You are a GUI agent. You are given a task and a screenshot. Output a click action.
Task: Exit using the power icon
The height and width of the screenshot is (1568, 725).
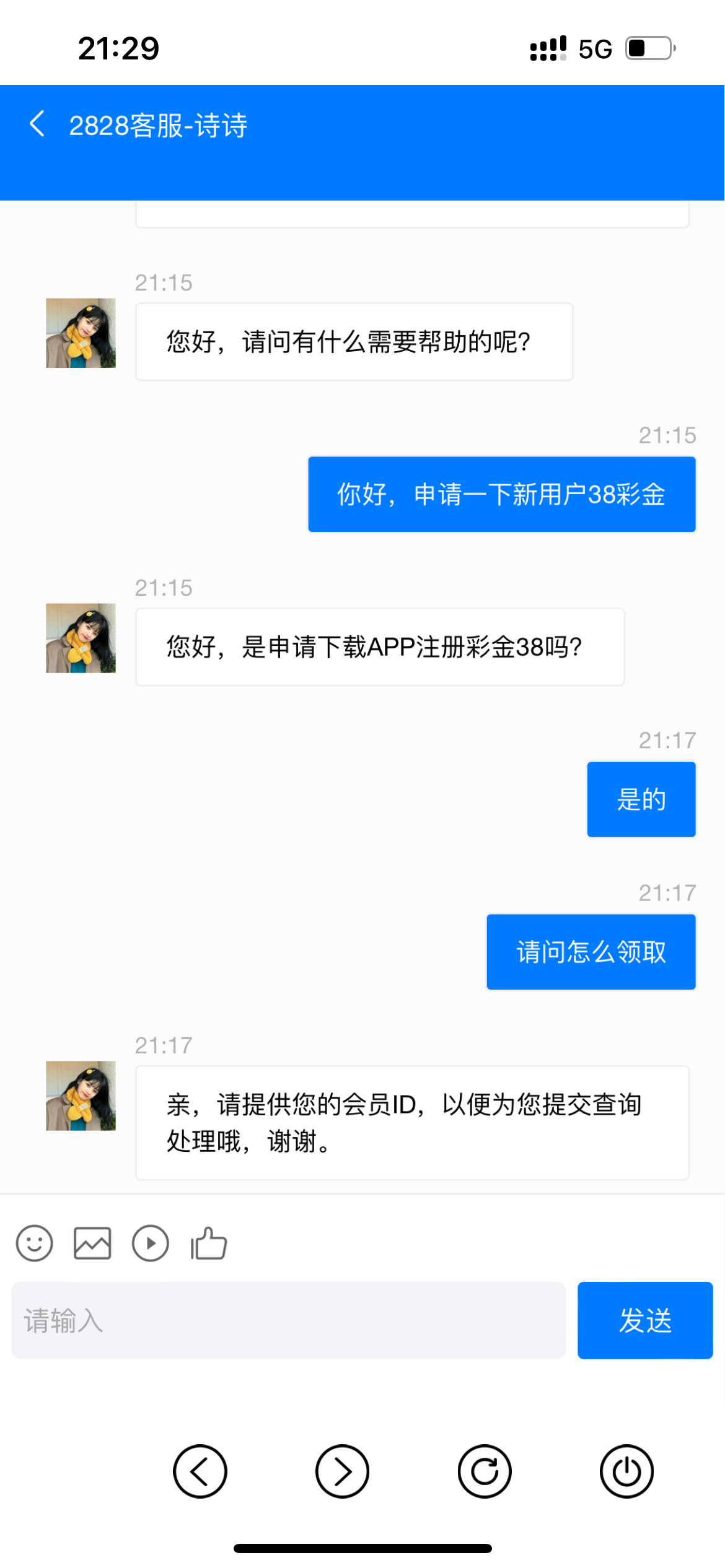coord(626,1471)
